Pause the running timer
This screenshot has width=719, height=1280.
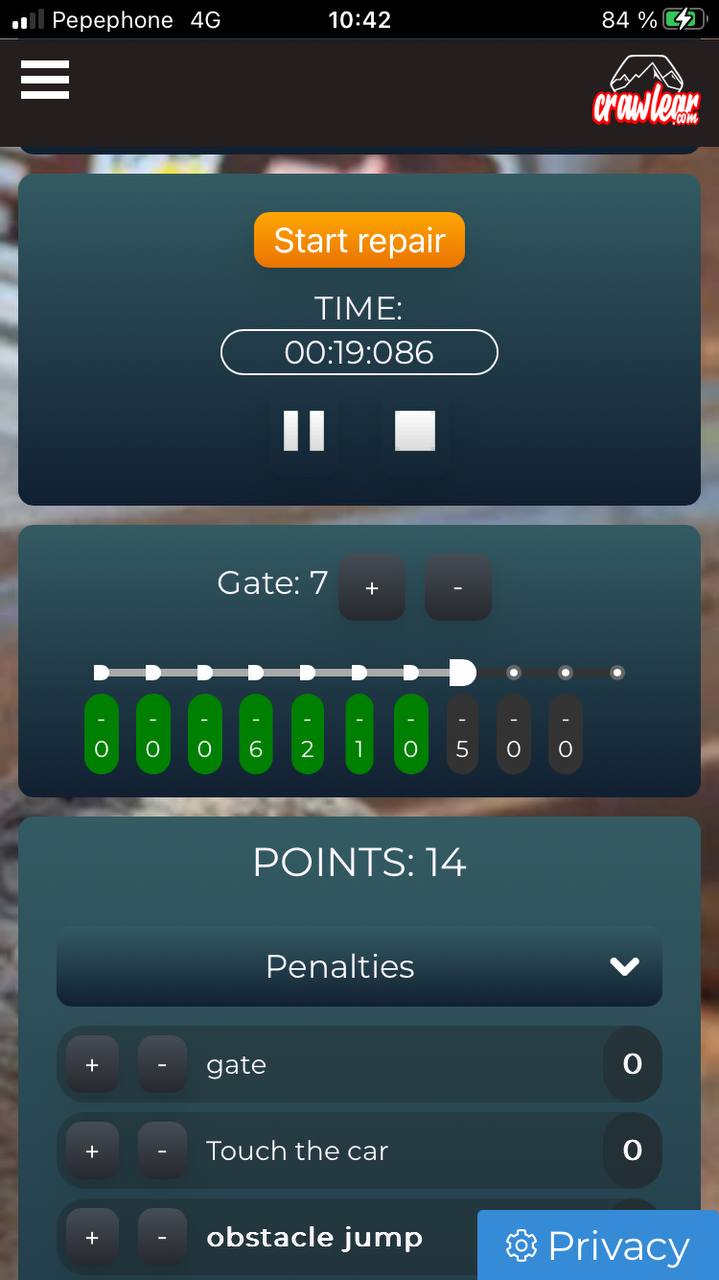pos(304,431)
